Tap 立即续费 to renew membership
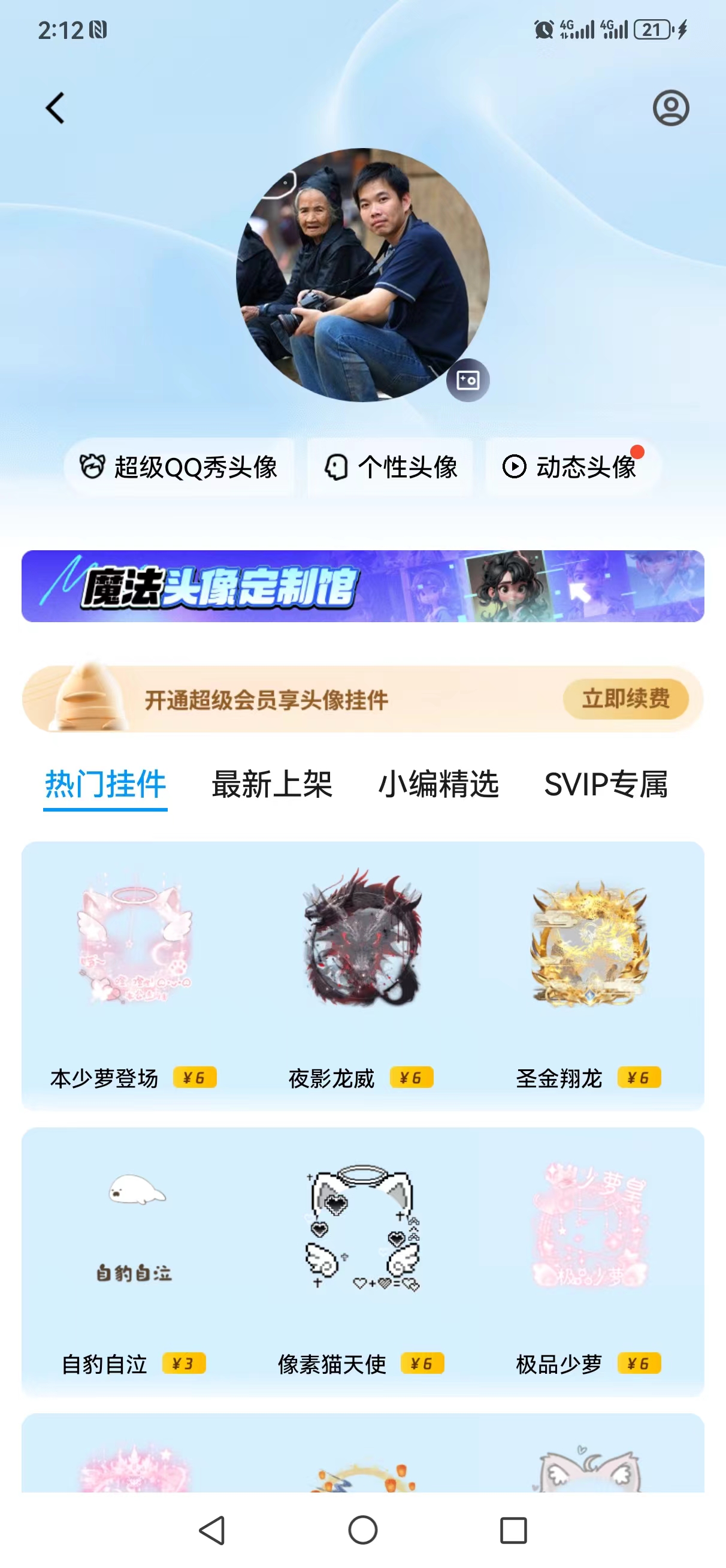726x1568 pixels. [625, 699]
